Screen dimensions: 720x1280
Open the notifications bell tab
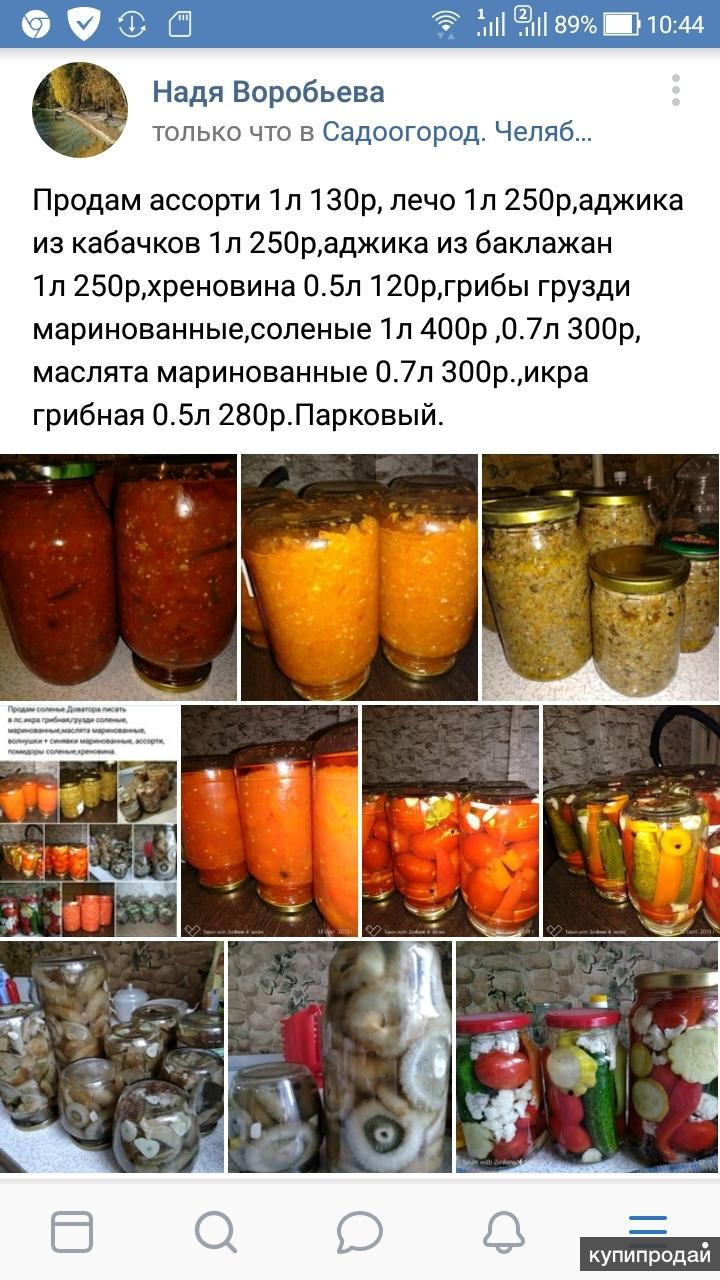pos(503,1231)
